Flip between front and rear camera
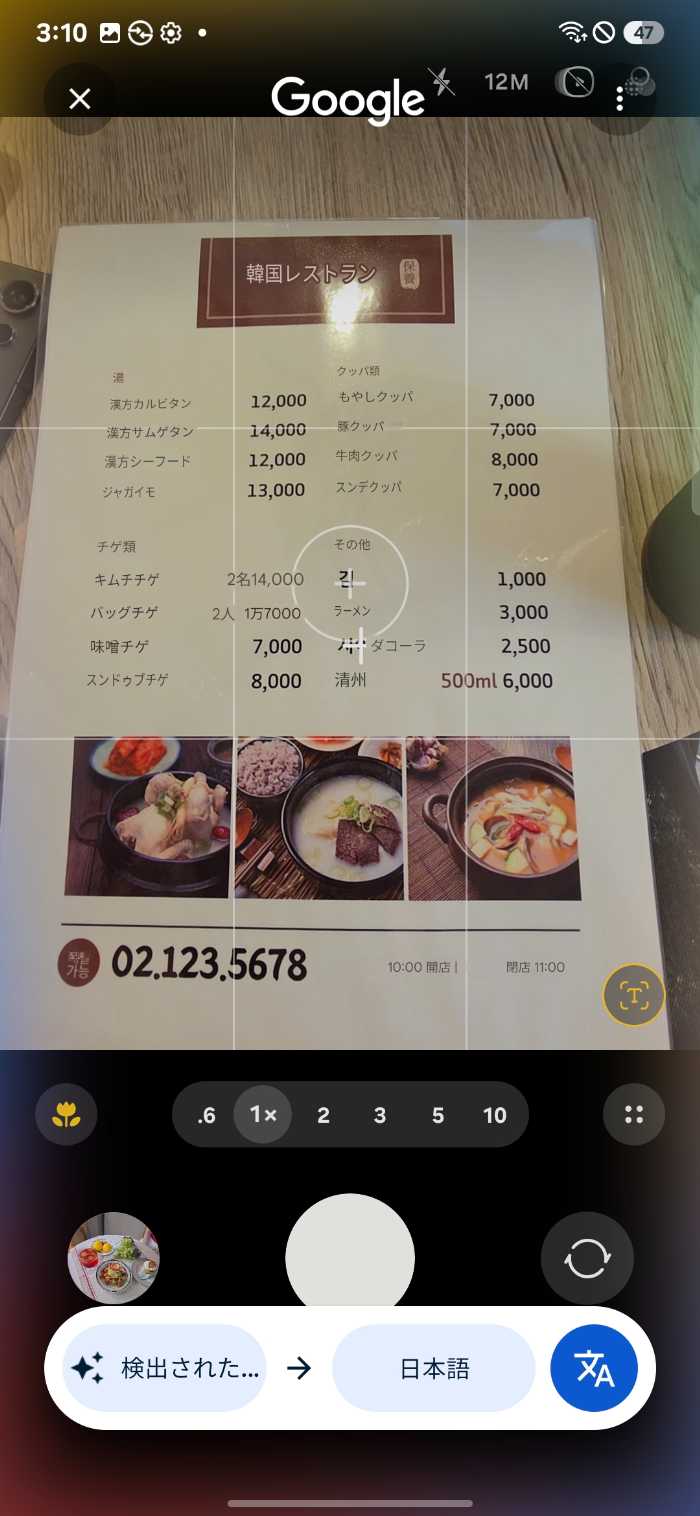The image size is (700, 1516). [x=587, y=1257]
